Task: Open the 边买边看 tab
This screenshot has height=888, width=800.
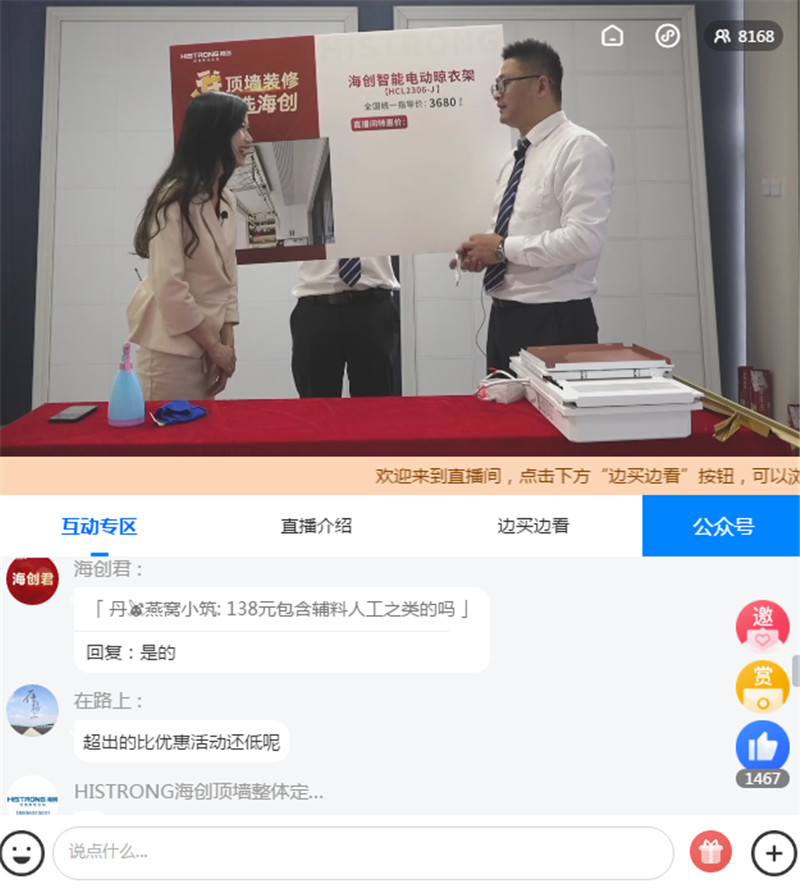Action: tap(533, 526)
